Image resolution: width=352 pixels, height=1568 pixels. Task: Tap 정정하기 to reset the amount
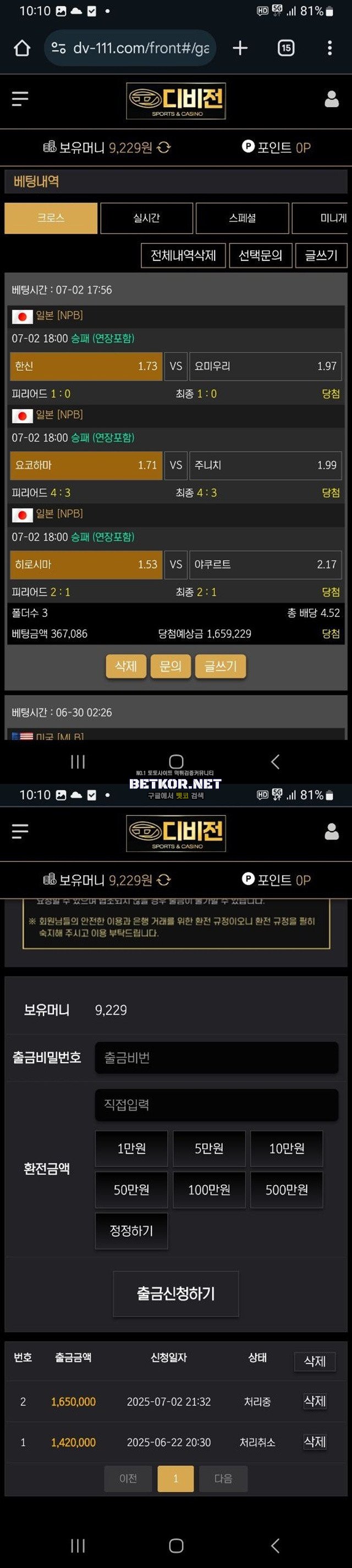pos(131,1230)
